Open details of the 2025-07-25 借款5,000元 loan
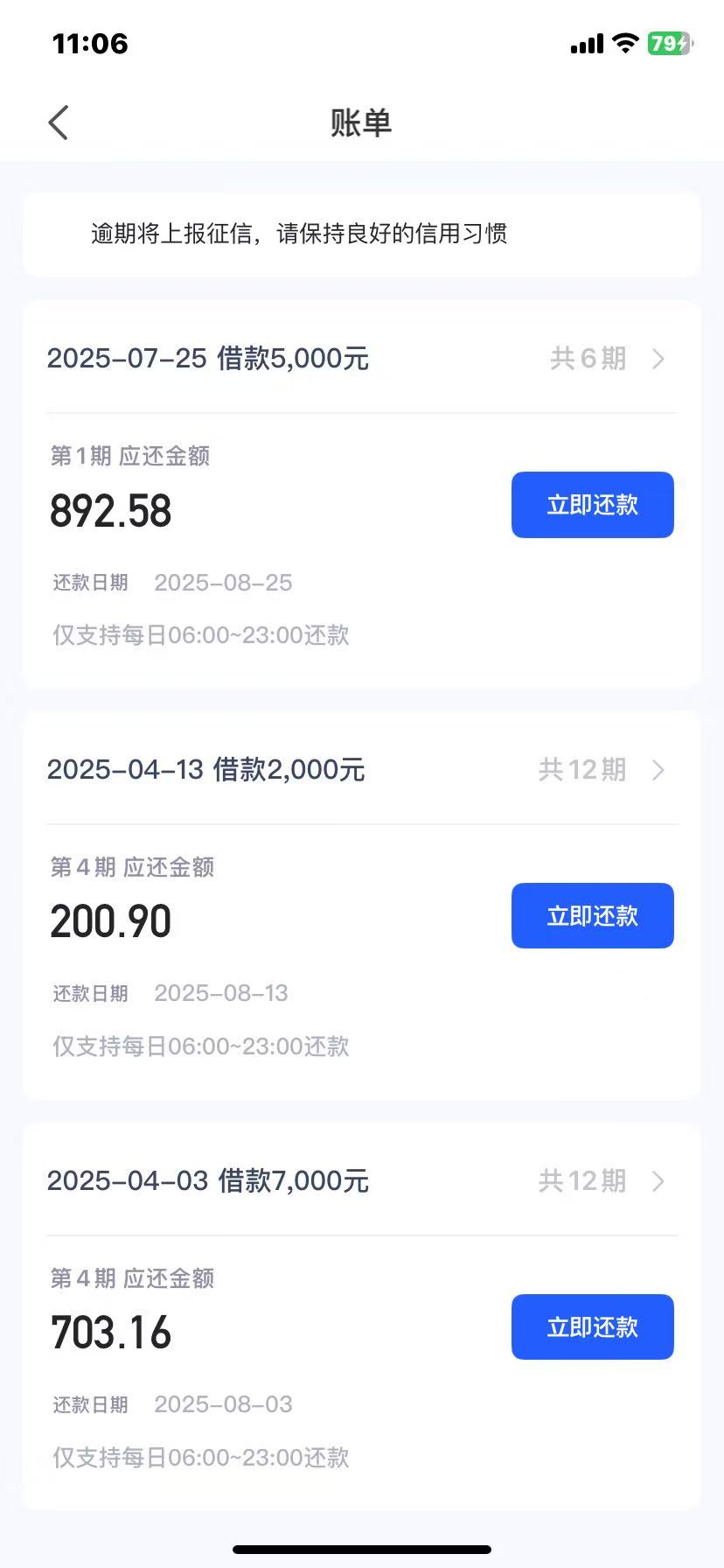This screenshot has width=724, height=1568. 361,358
